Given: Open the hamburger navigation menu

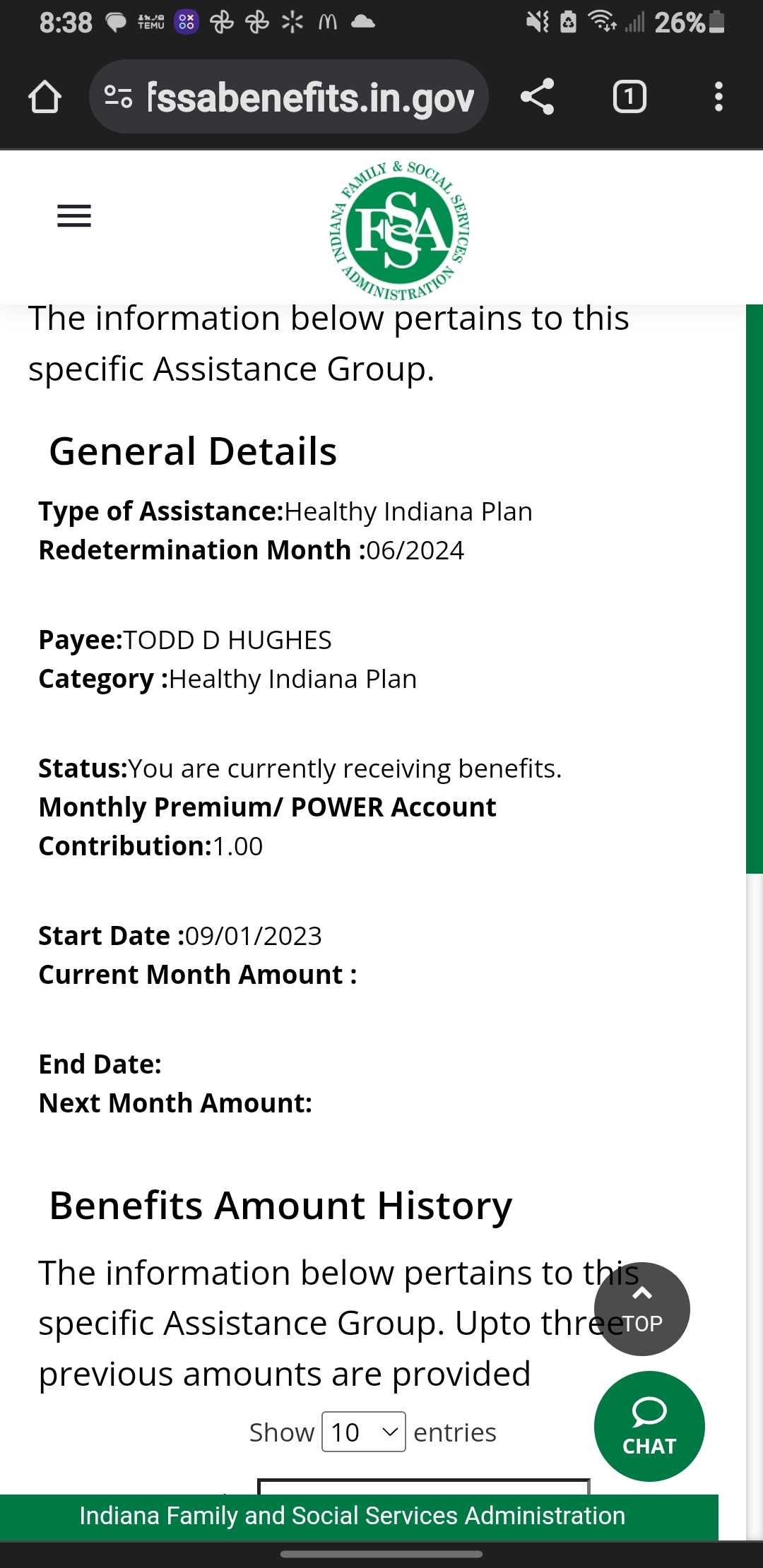Looking at the screenshot, I should (74, 215).
